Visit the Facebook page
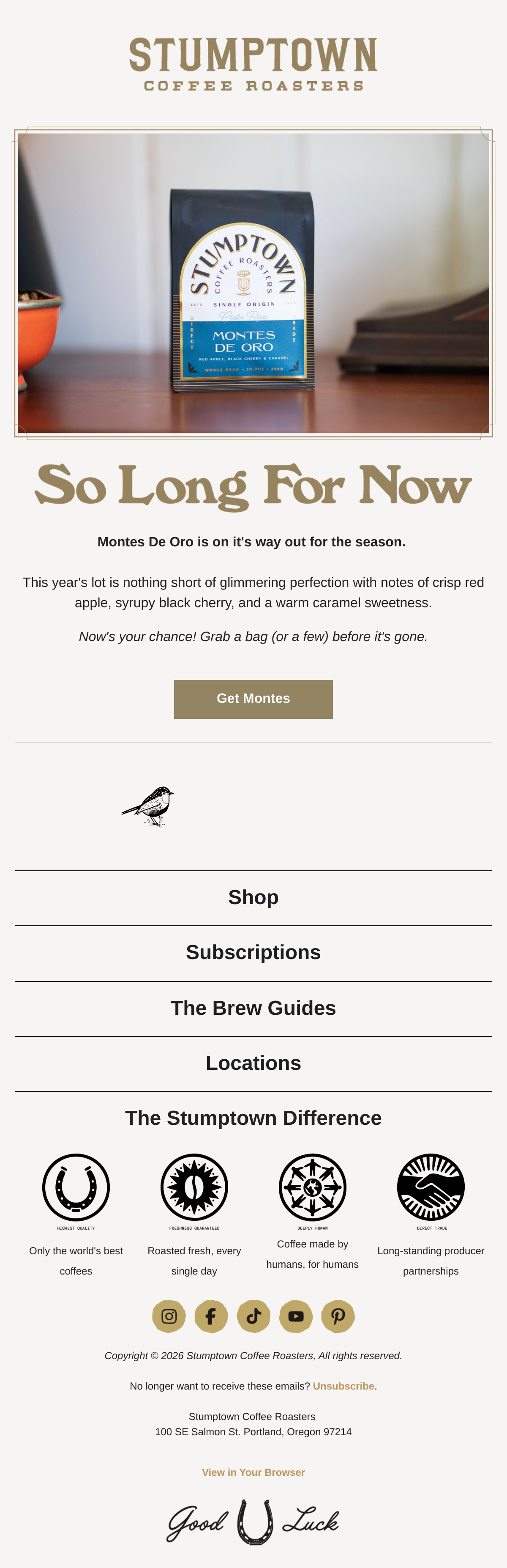Viewport: 507px width, 1568px height. (211, 1317)
